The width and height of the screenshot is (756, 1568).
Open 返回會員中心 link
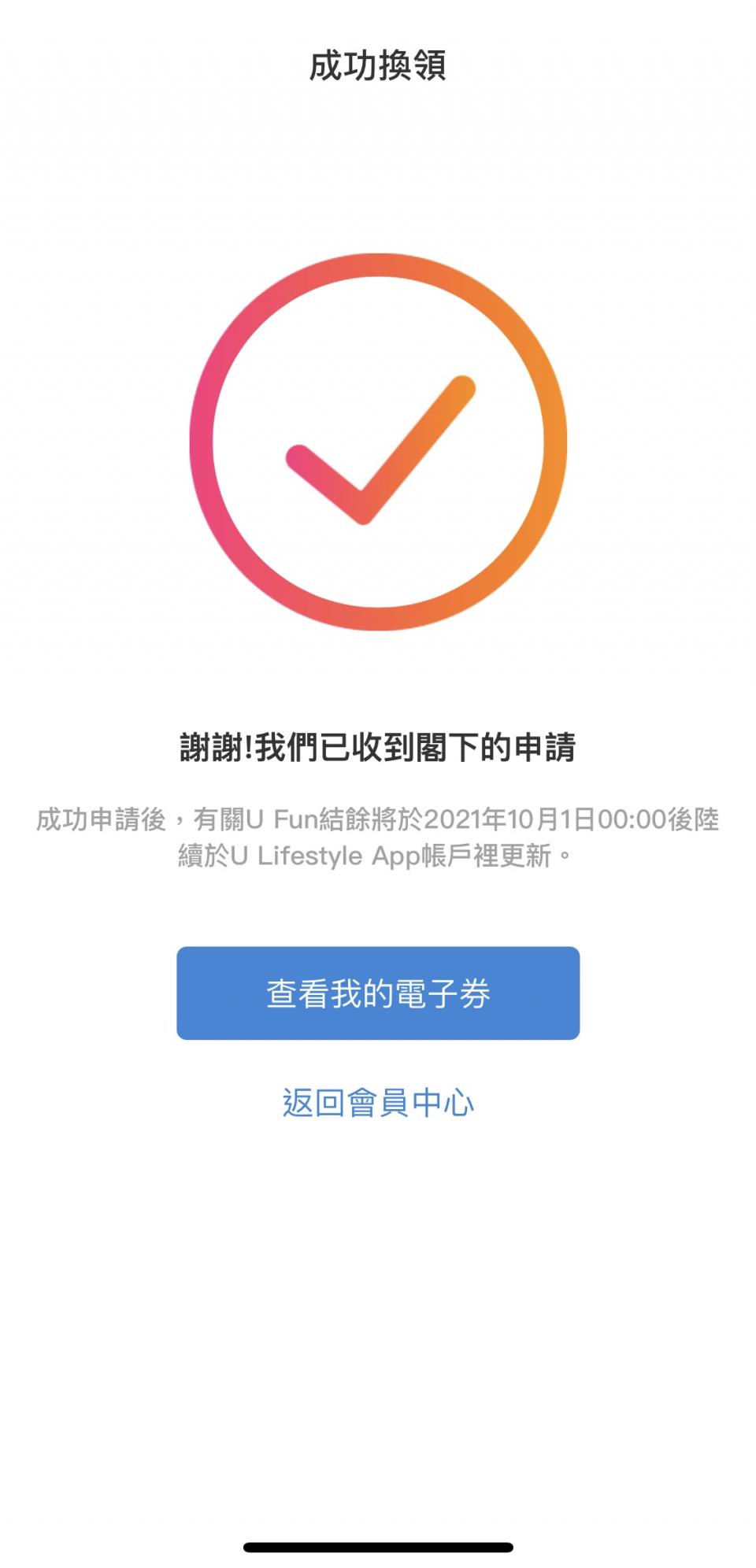378,1102
